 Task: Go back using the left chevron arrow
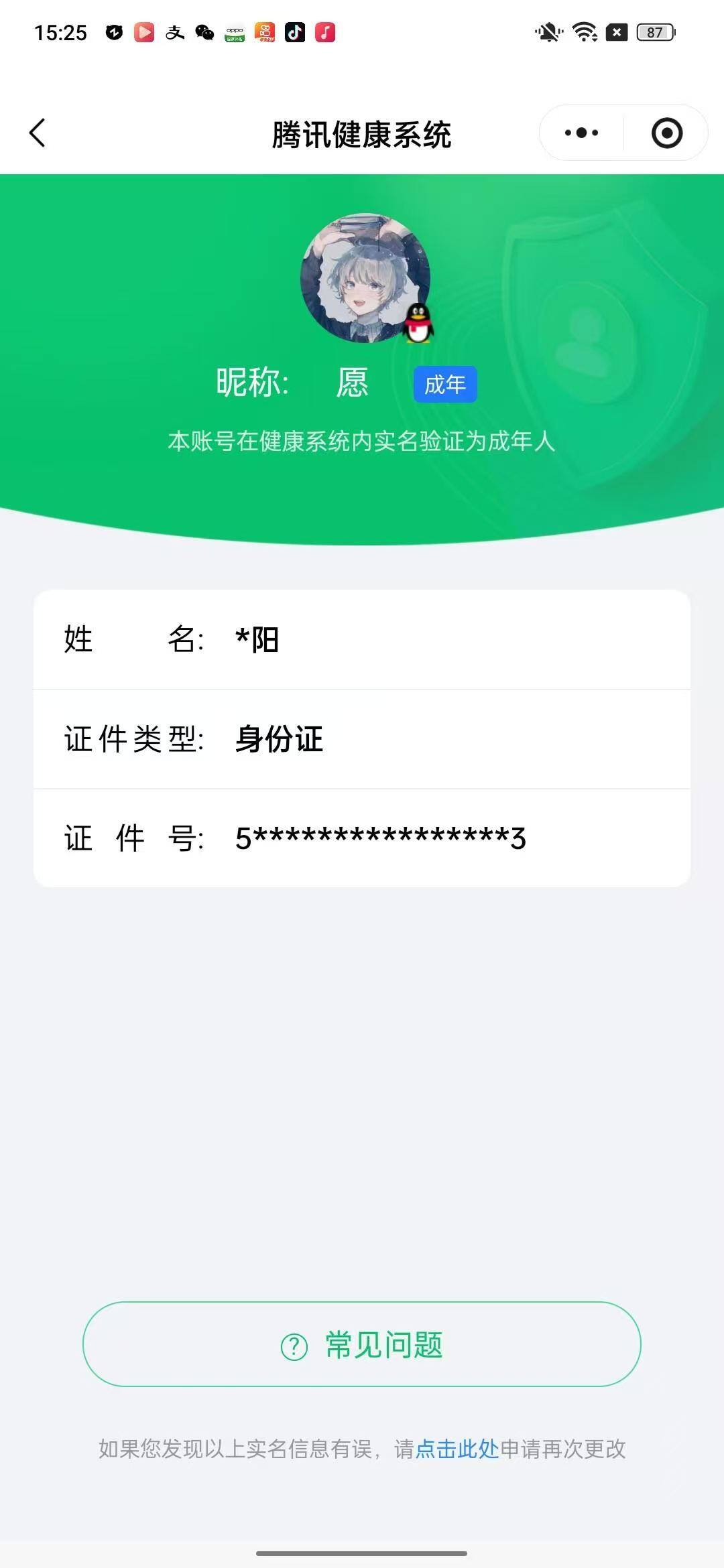(38, 133)
